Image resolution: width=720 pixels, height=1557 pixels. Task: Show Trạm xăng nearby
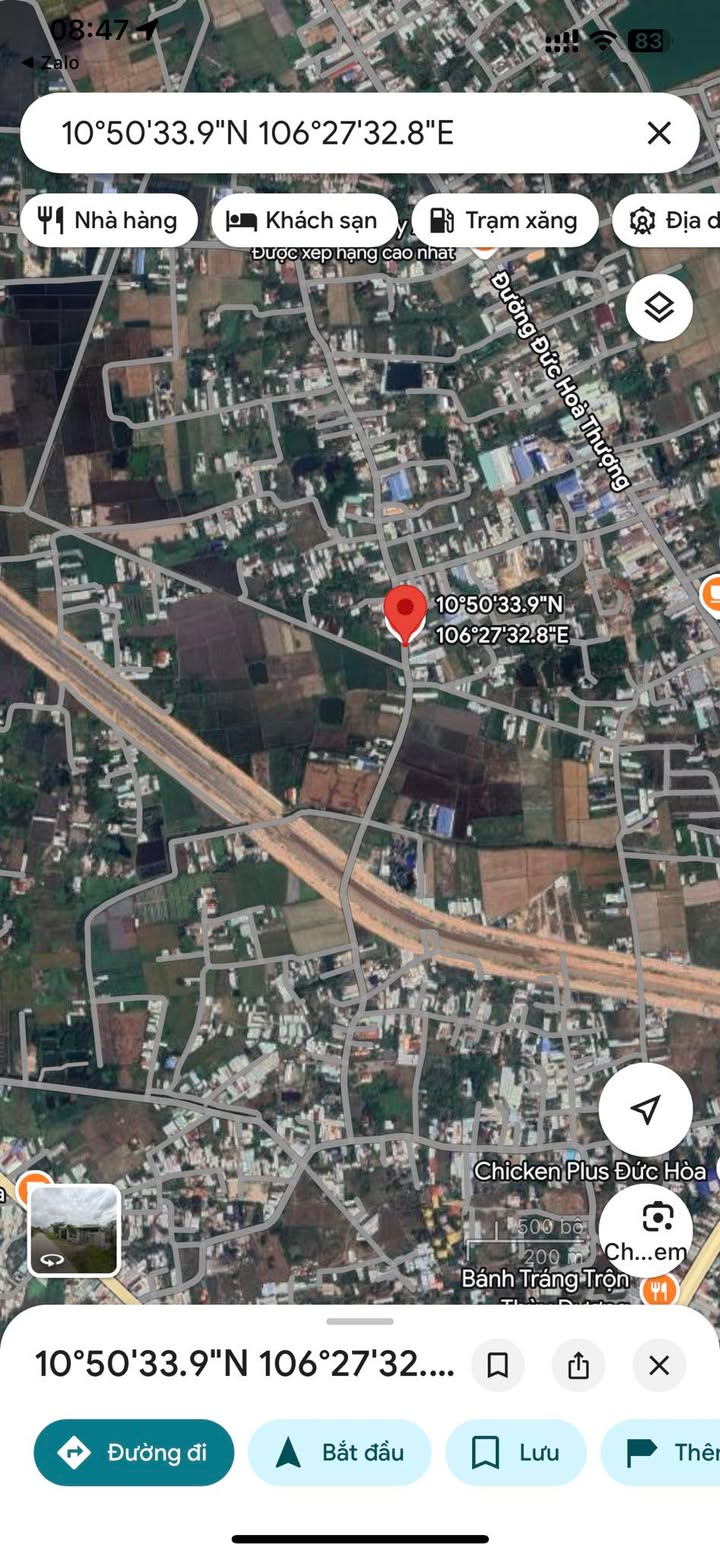click(x=504, y=220)
